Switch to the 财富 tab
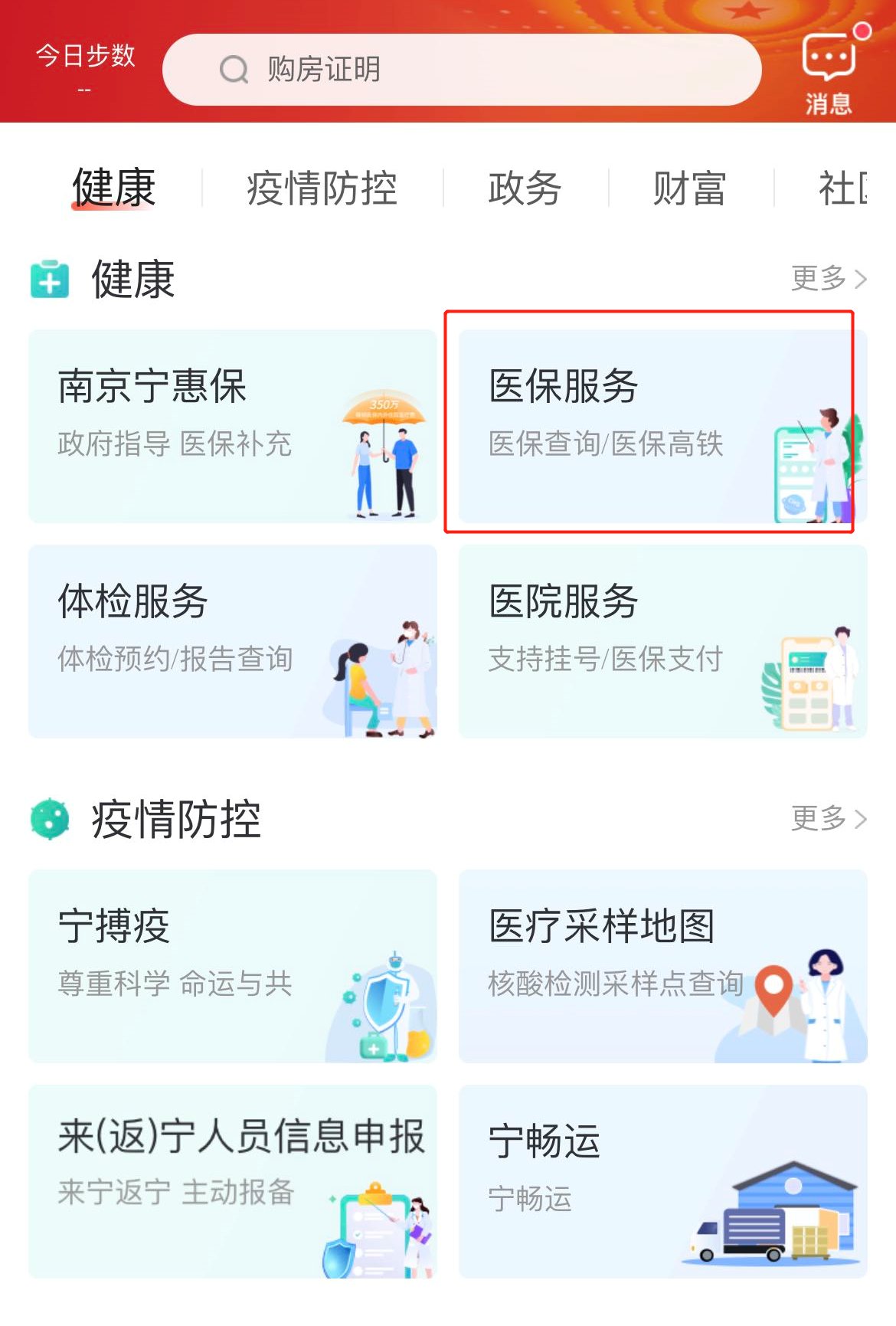 tap(689, 188)
